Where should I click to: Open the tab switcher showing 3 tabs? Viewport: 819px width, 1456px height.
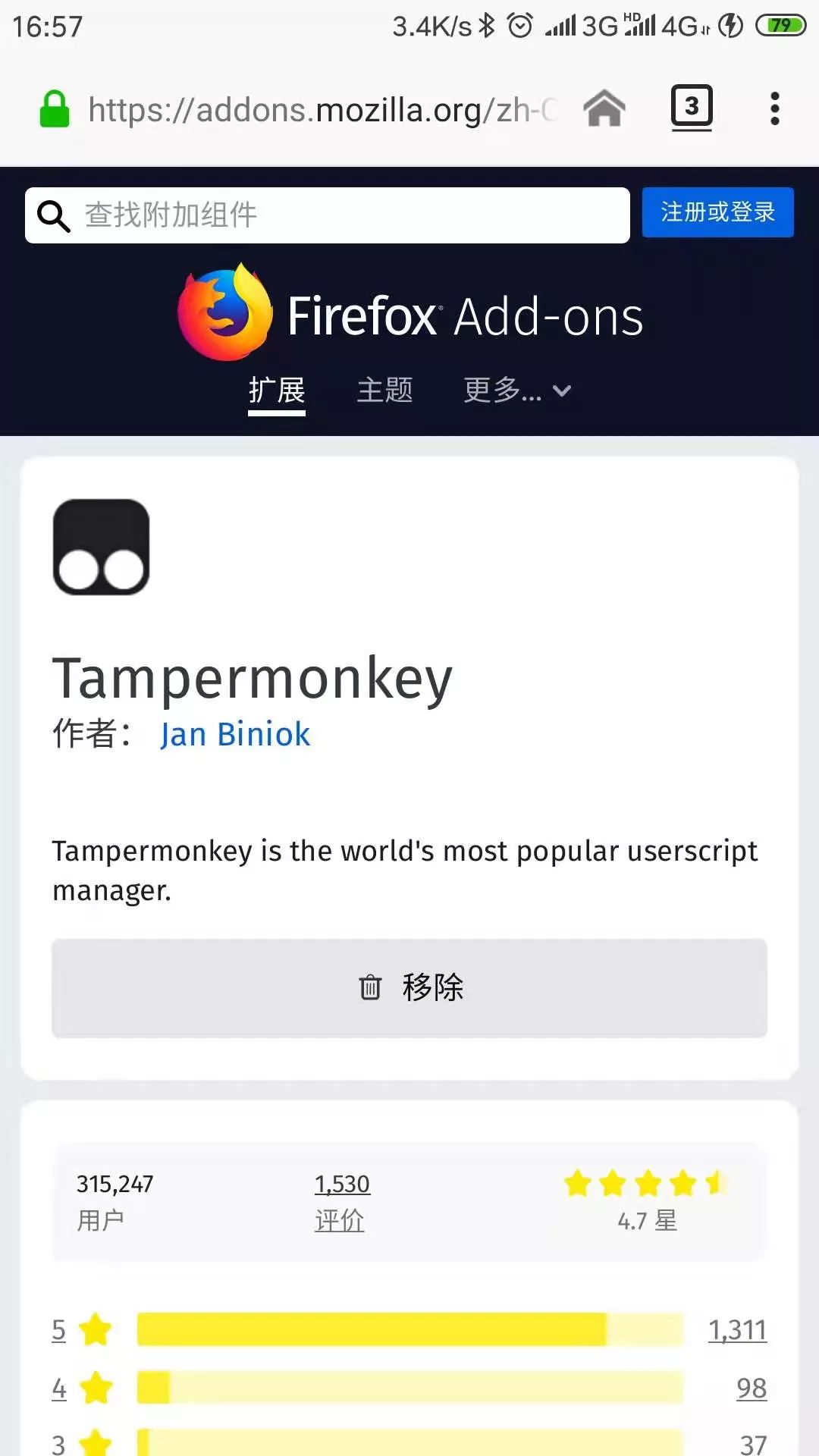(691, 107)
